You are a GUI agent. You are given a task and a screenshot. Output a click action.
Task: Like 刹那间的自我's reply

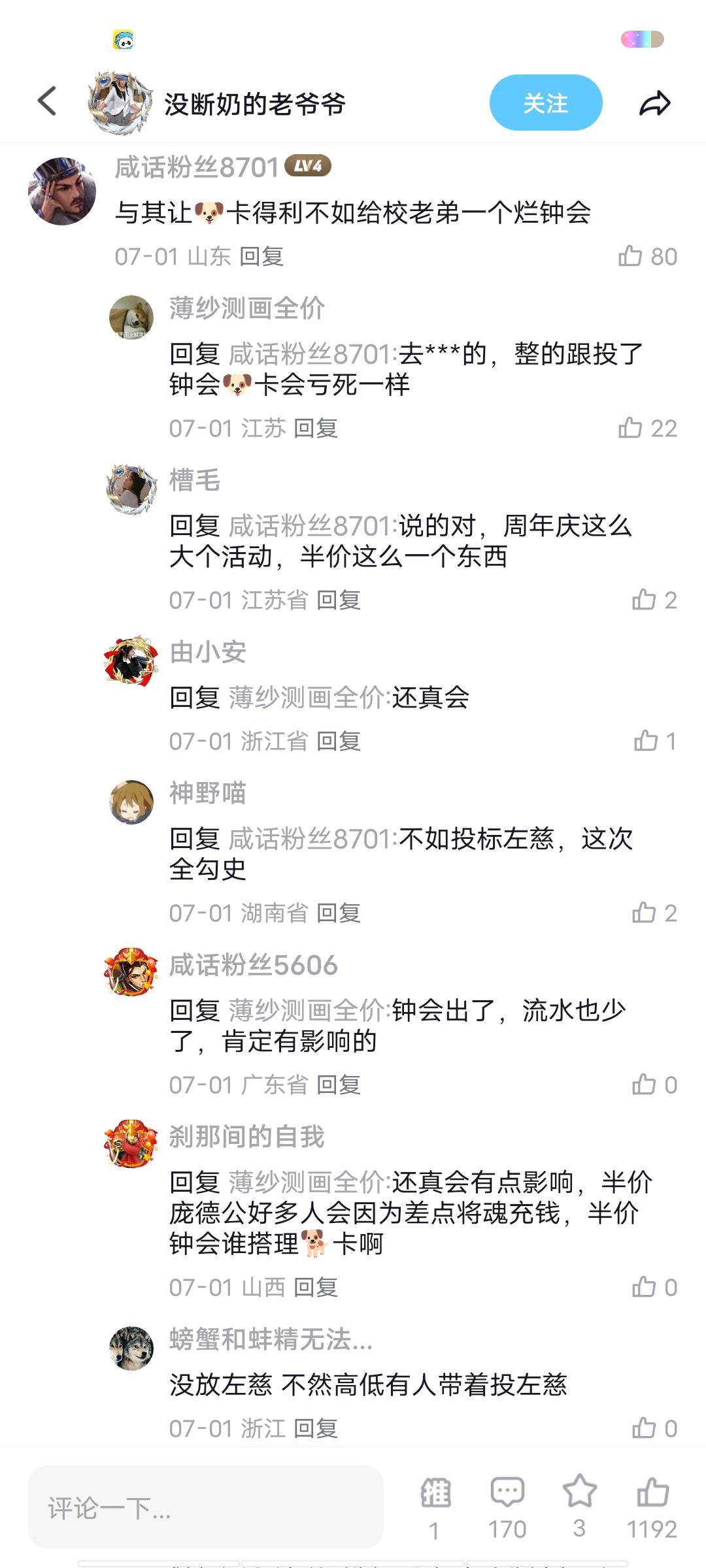(644, 1287)
